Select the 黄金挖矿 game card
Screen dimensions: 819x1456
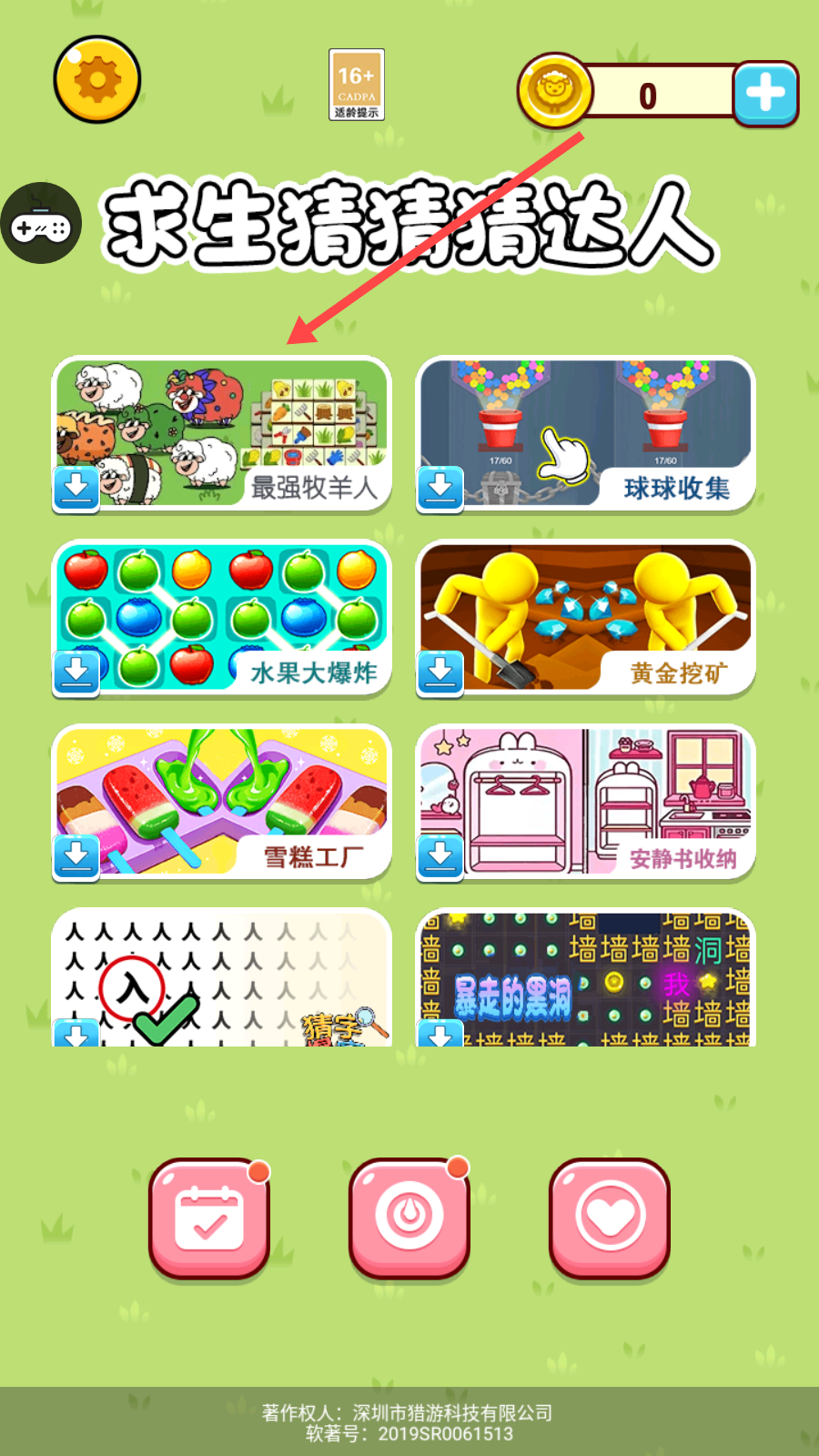[x=586, y=619]
